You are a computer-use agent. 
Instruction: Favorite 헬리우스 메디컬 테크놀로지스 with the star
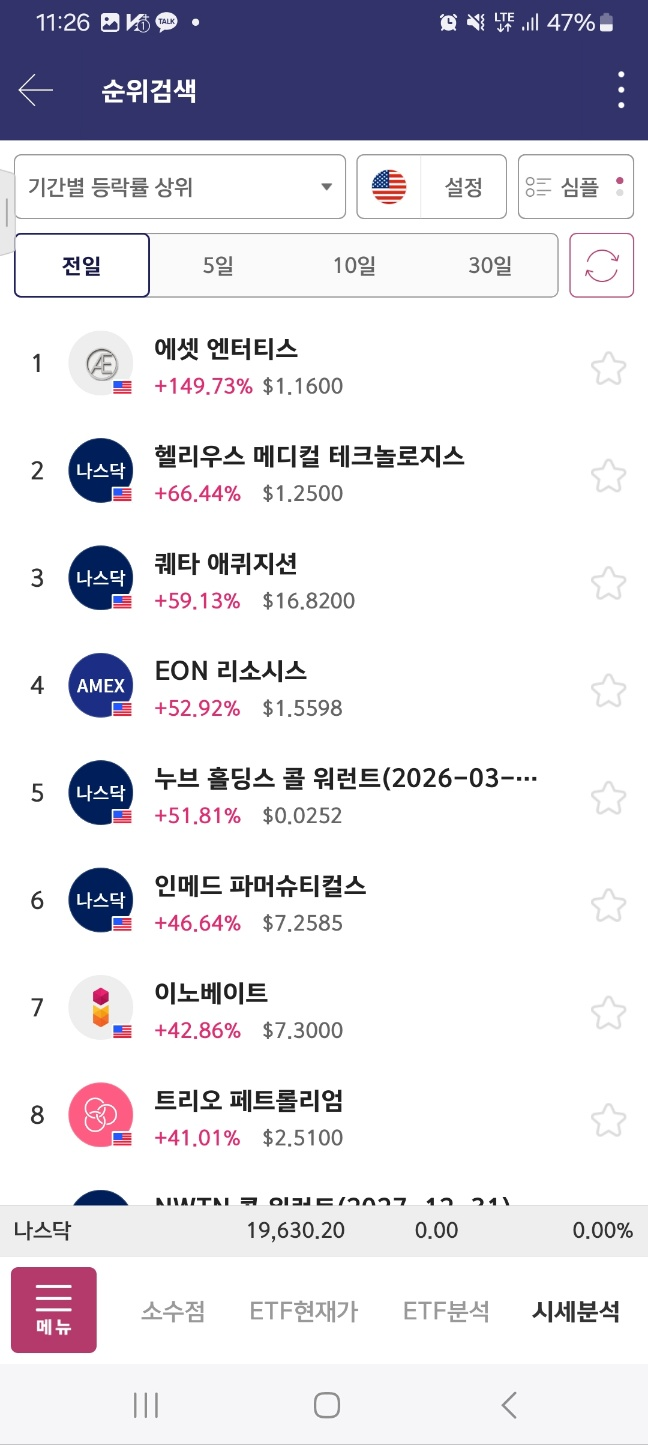tap(608, 475)
